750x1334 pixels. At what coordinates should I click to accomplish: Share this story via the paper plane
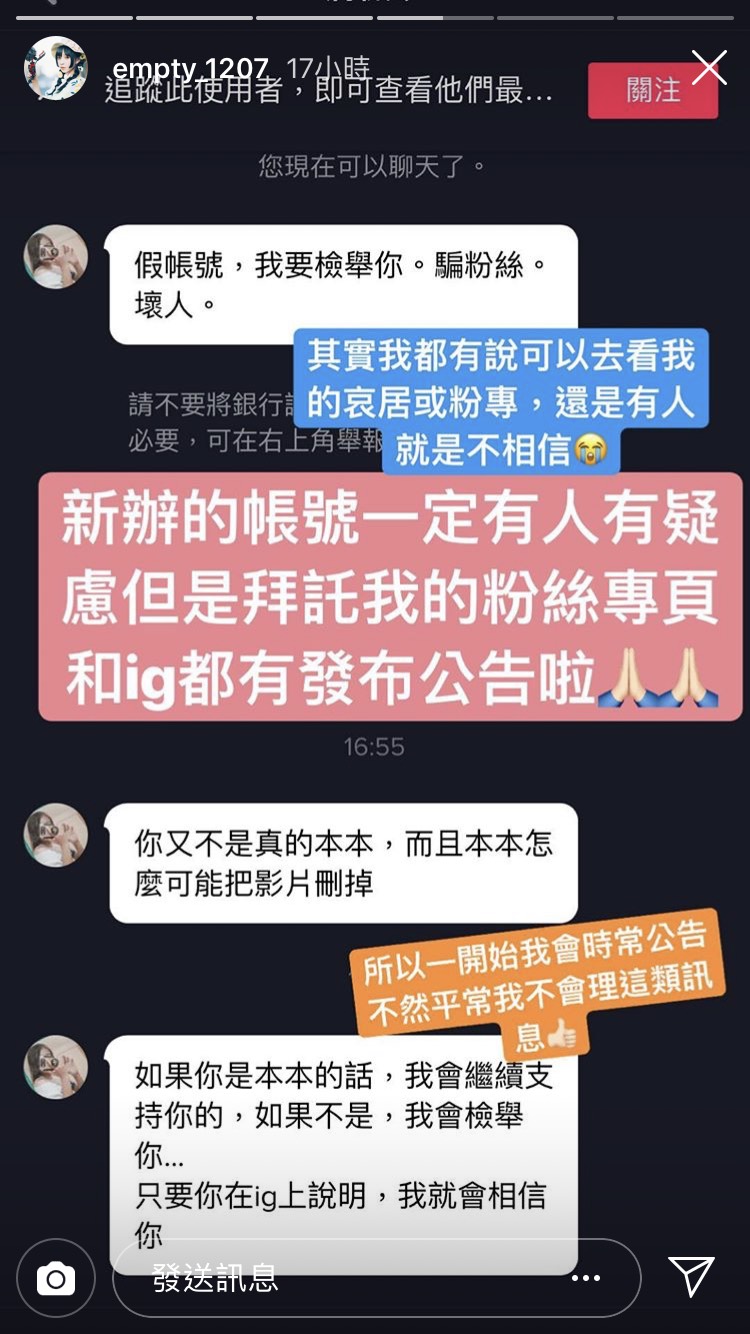(691, 1277)
